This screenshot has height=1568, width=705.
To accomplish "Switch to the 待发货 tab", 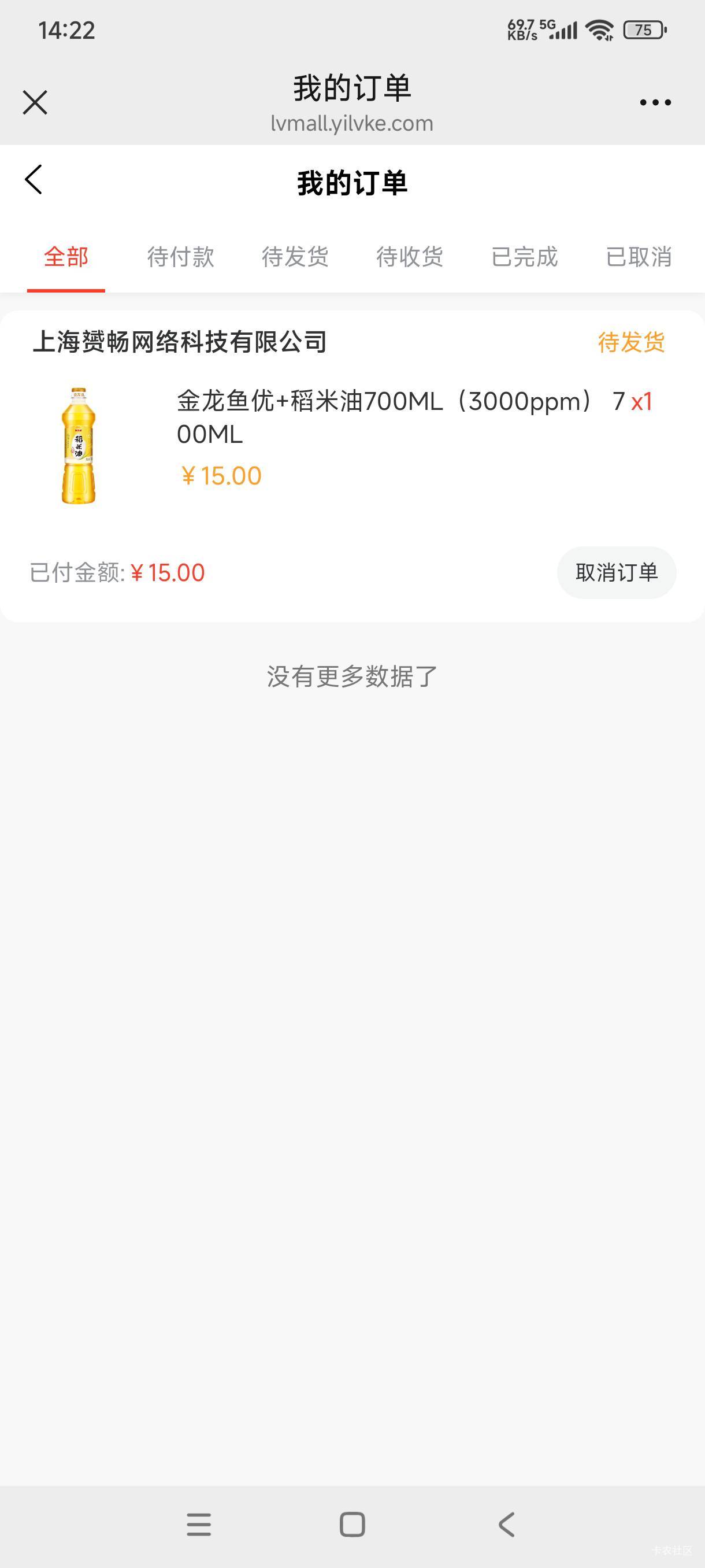I will pos(295,257).
